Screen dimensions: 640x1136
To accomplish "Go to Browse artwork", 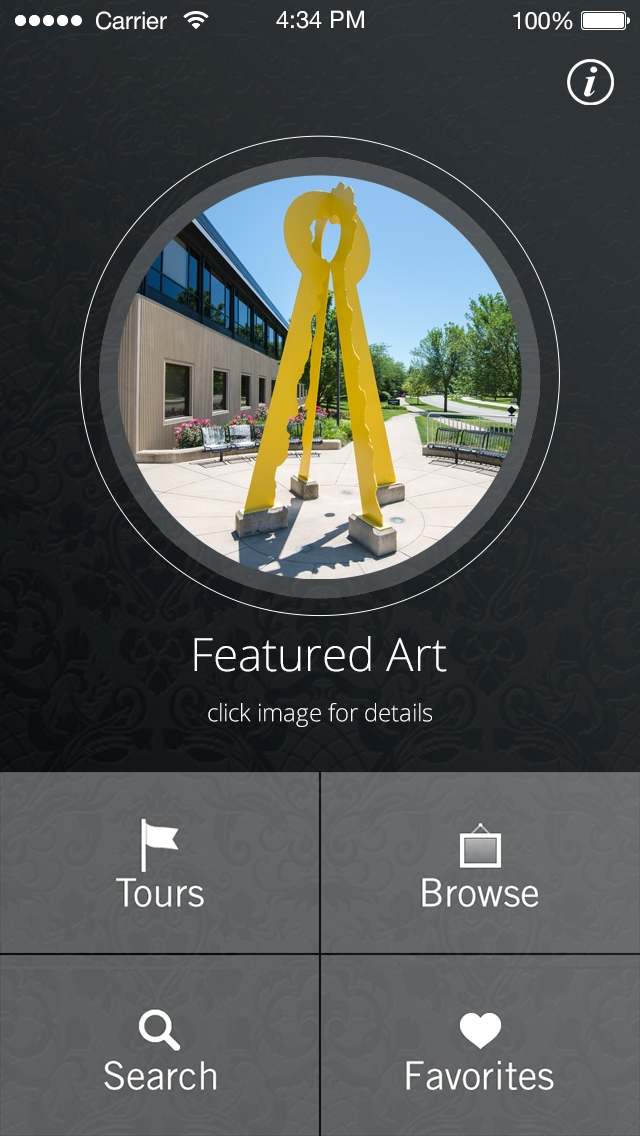I will (480, 864).
